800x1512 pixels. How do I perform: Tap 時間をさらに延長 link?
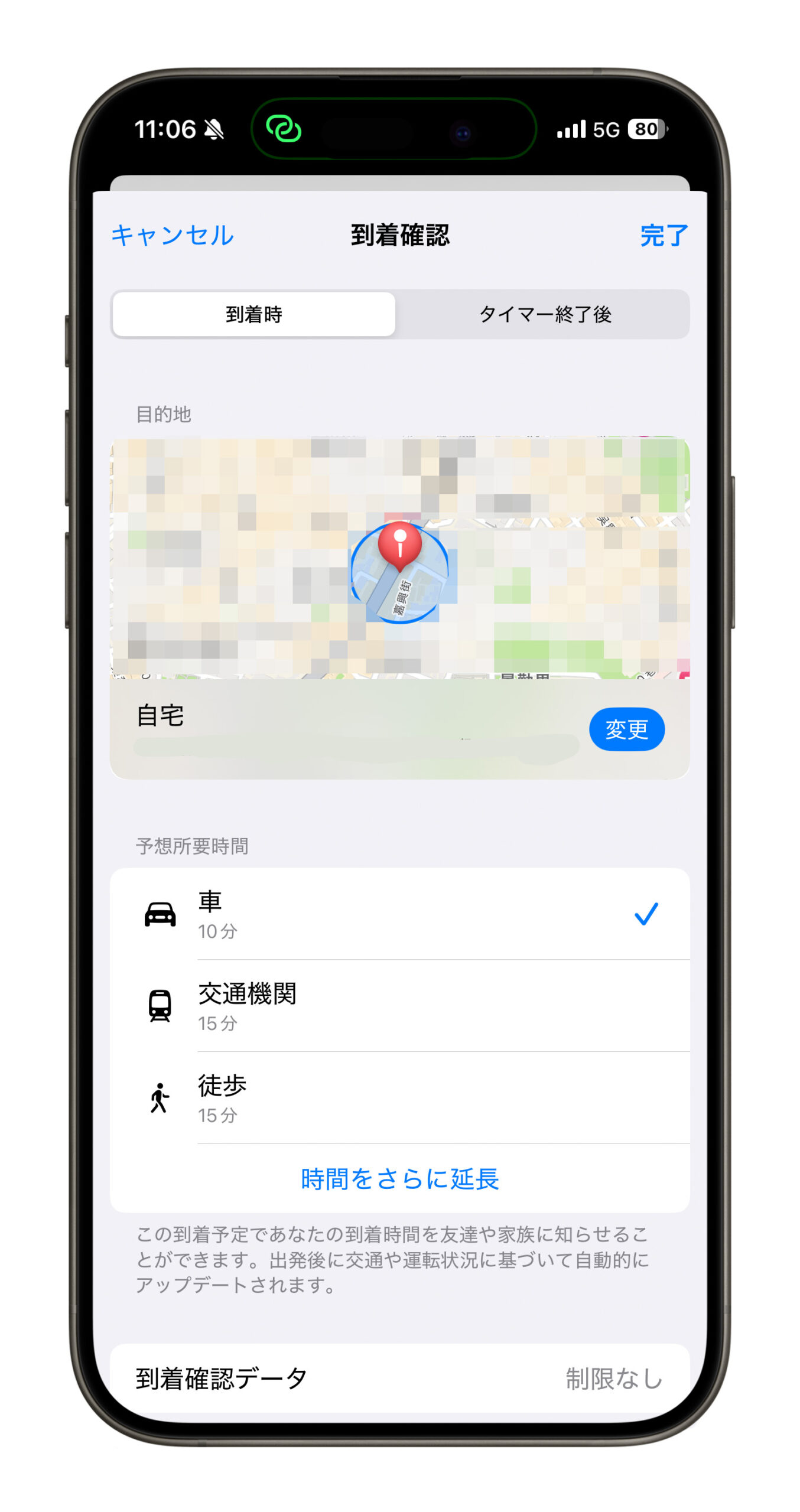[x=399, y=1179]
